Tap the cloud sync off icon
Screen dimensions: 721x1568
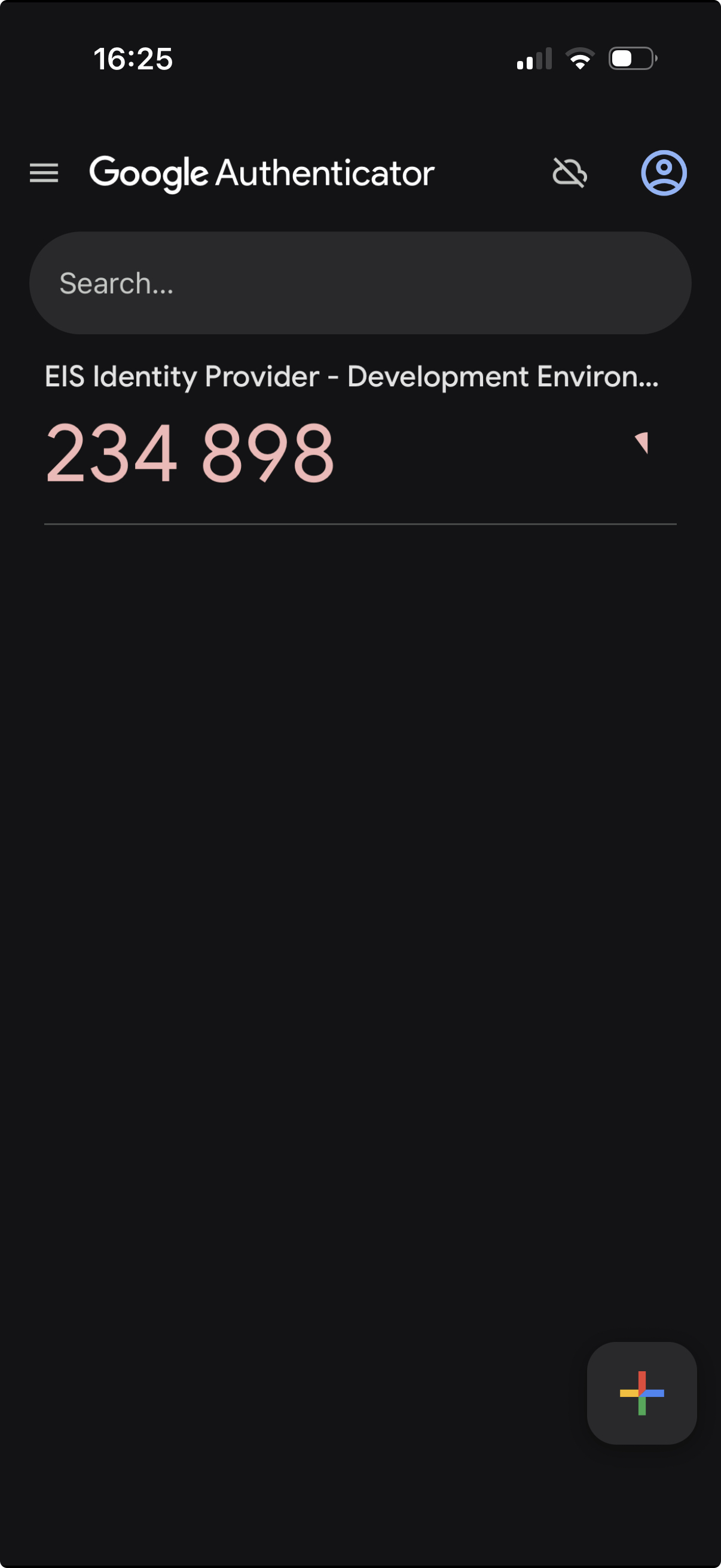click(570, 173)
